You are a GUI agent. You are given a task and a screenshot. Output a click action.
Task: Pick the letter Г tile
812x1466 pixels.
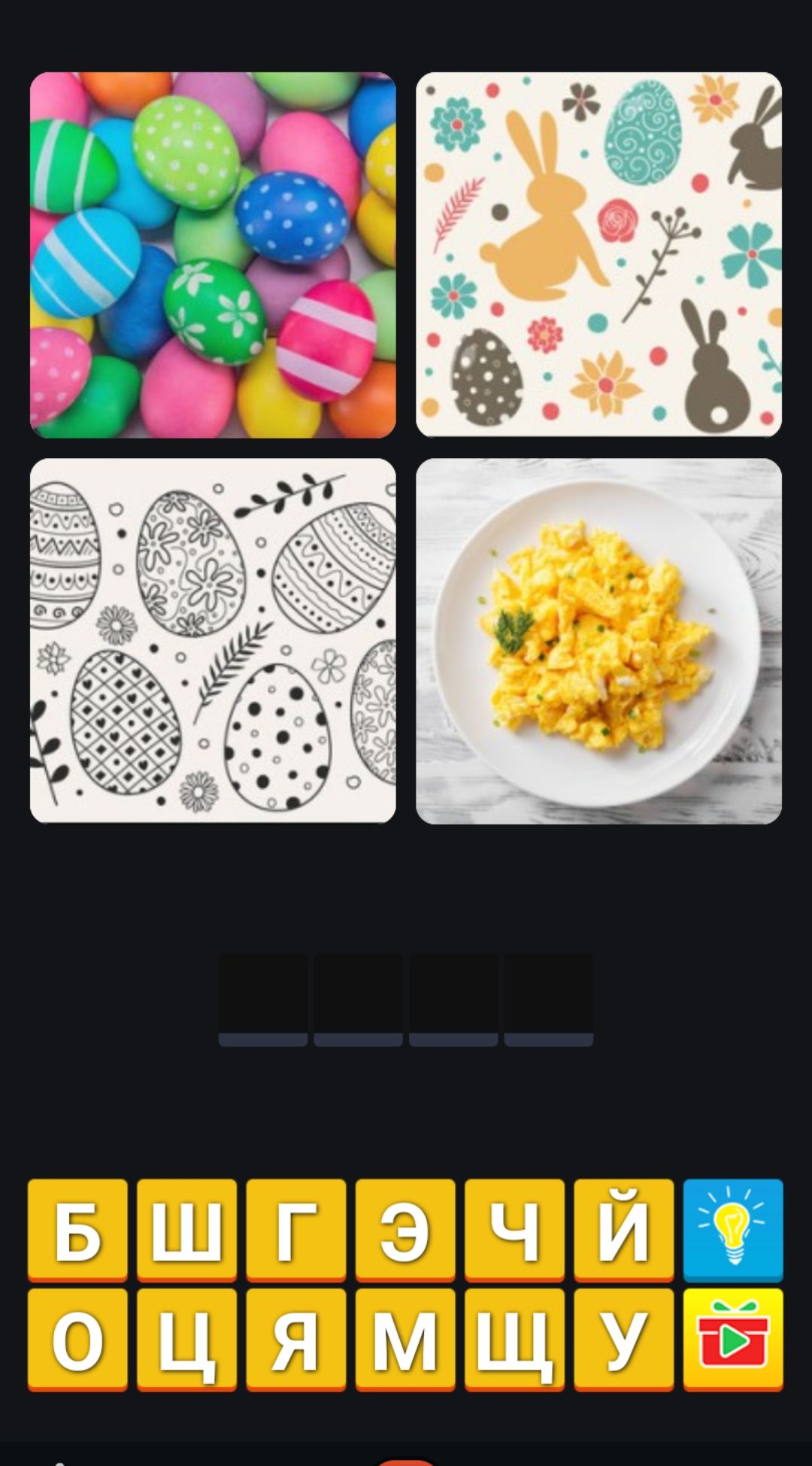click(x=296, y=1229)
